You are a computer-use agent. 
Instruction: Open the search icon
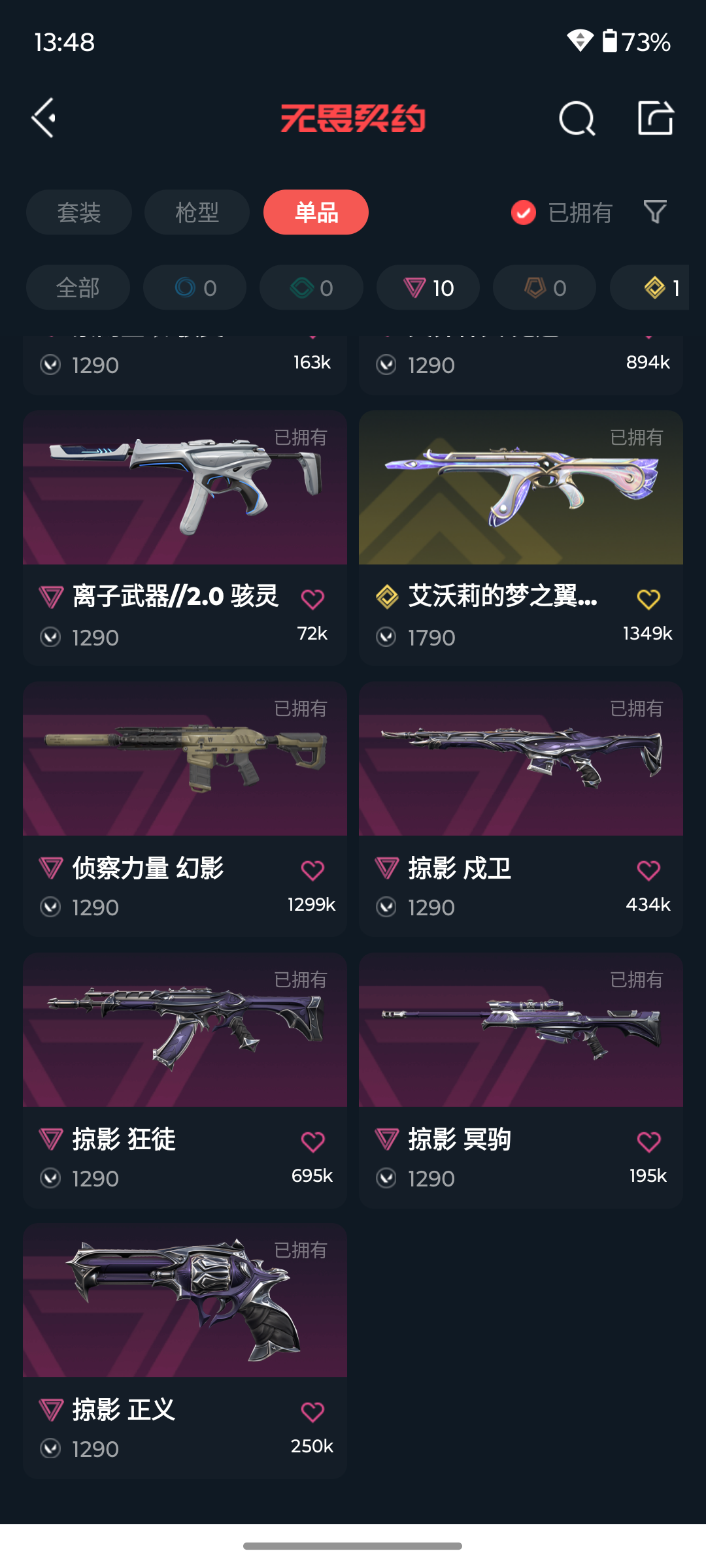coord(577,118)
